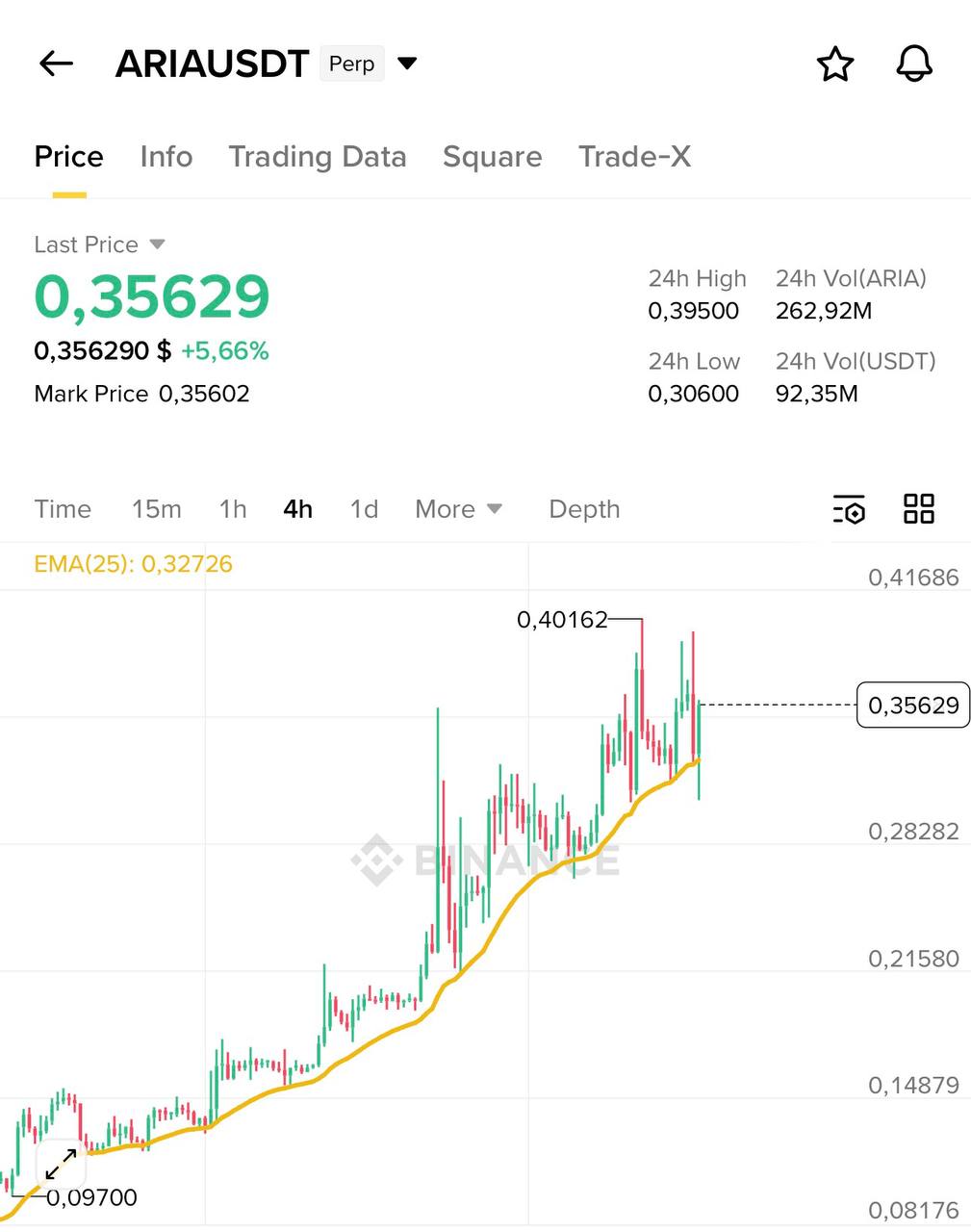This screenshot has height=1232, width=971.
Task: Switch to the Info tab
Action: click(166, 156)
